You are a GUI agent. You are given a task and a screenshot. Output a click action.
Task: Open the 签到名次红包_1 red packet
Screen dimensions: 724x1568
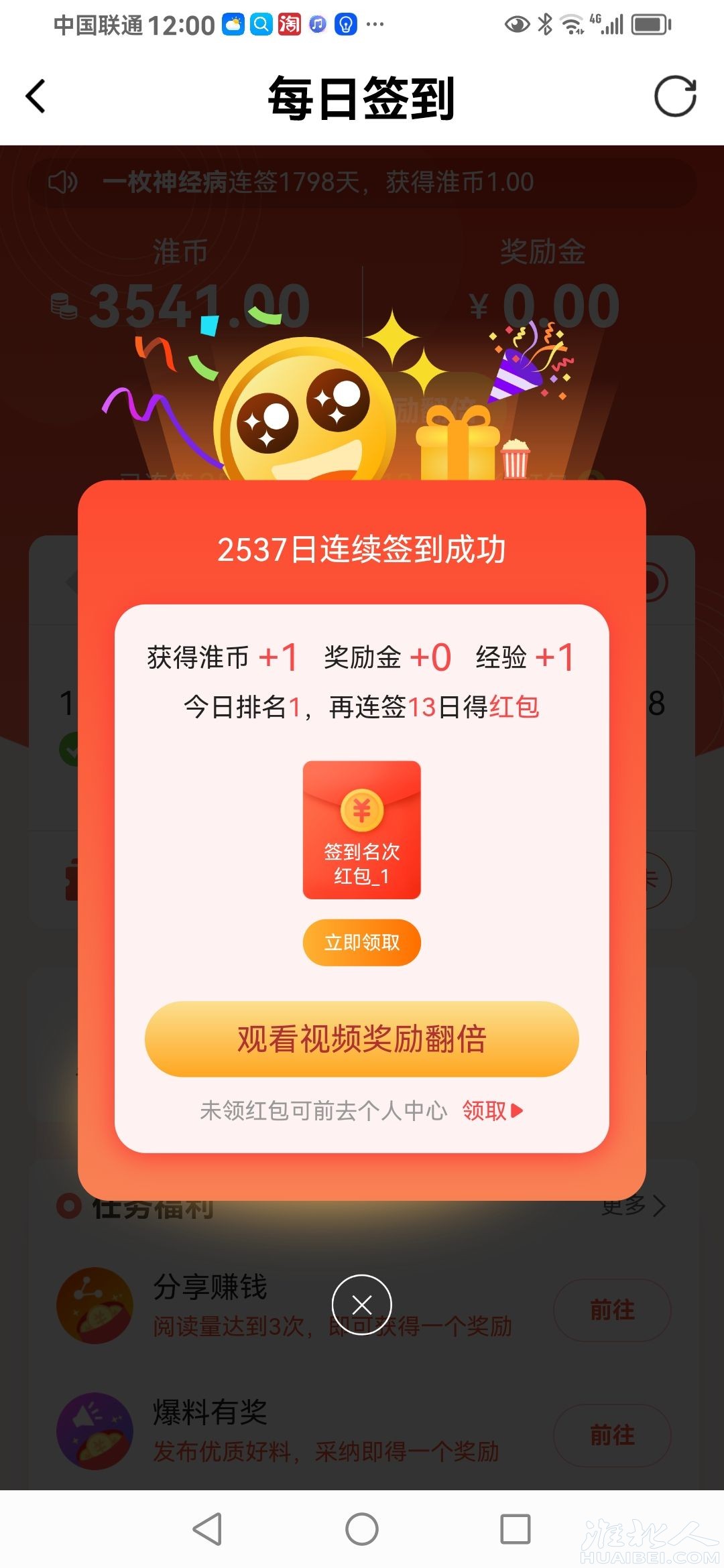(x=361, y=830)
